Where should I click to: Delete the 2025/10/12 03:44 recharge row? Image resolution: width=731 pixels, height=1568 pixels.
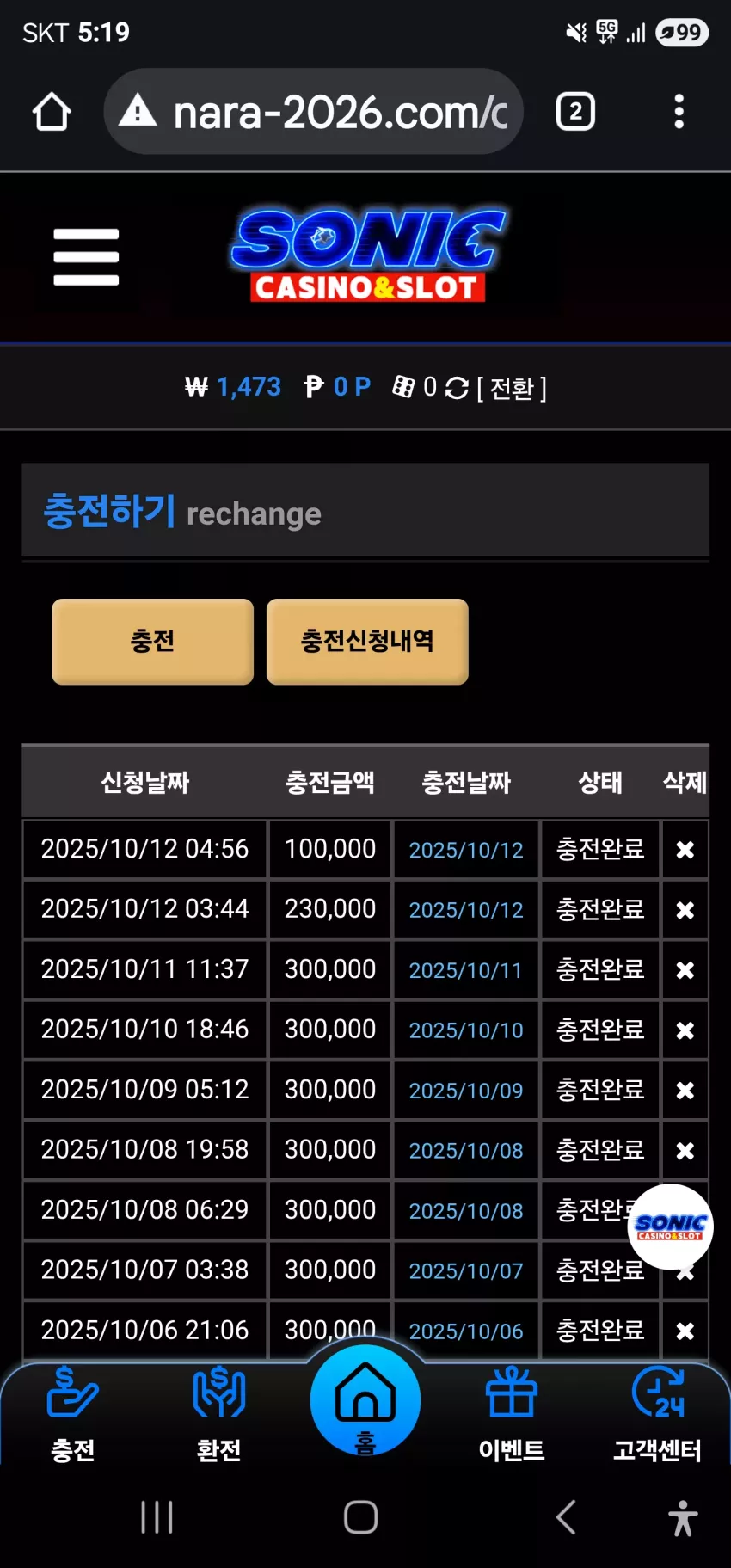point(685,910)
